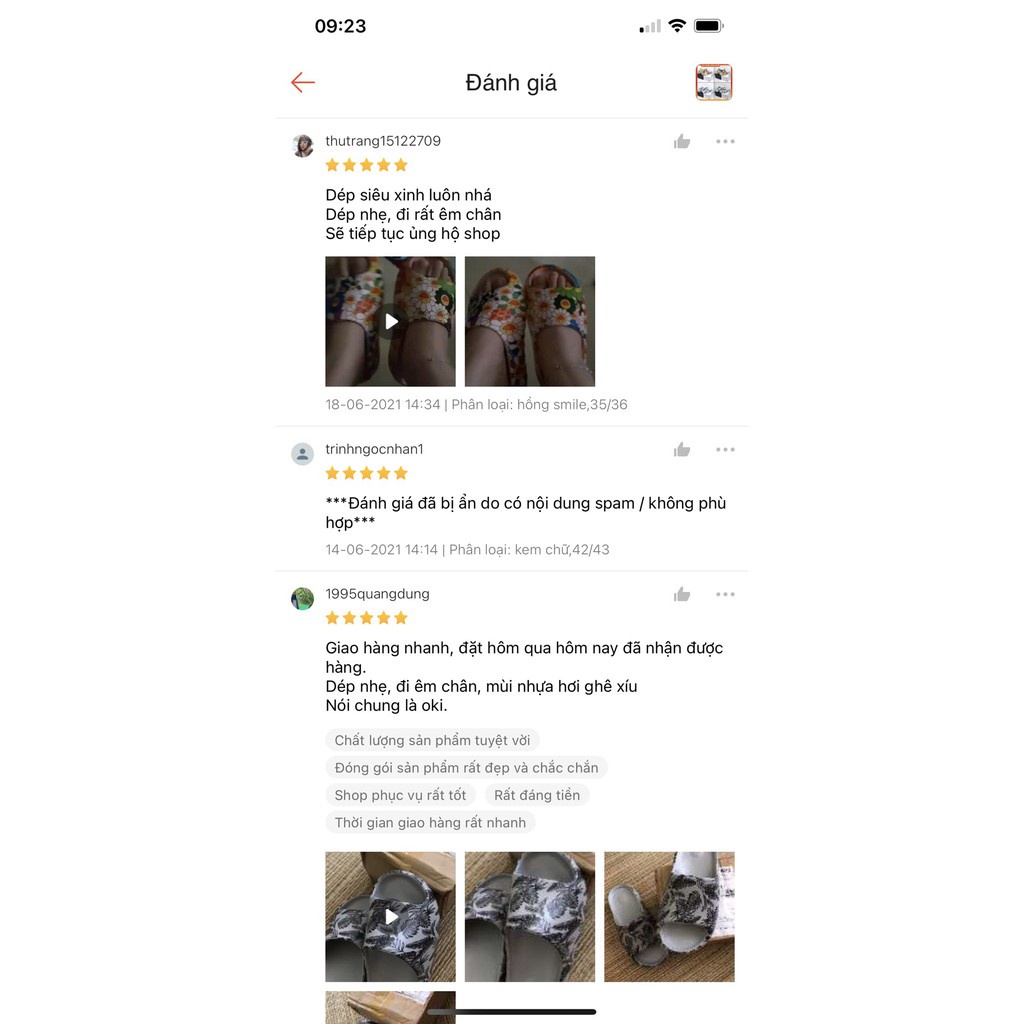Image resolution: width=1024 pixels, height=1024 pixels.
Task: Open overflow menu on trinhngocnhan1's review
Action: [x=725, y=450]
